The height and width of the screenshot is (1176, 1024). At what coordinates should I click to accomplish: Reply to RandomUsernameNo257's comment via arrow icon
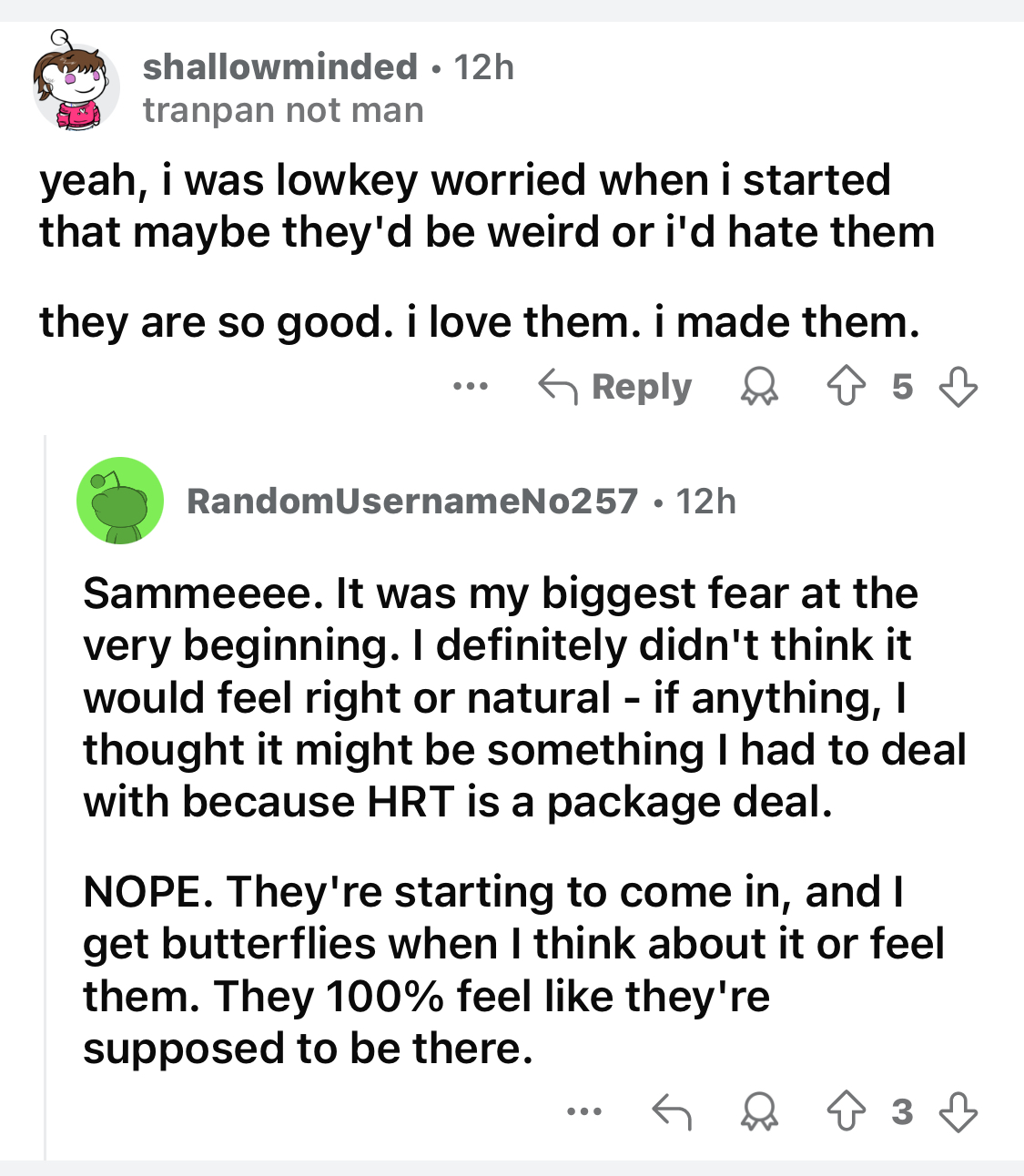point(672,1111)
